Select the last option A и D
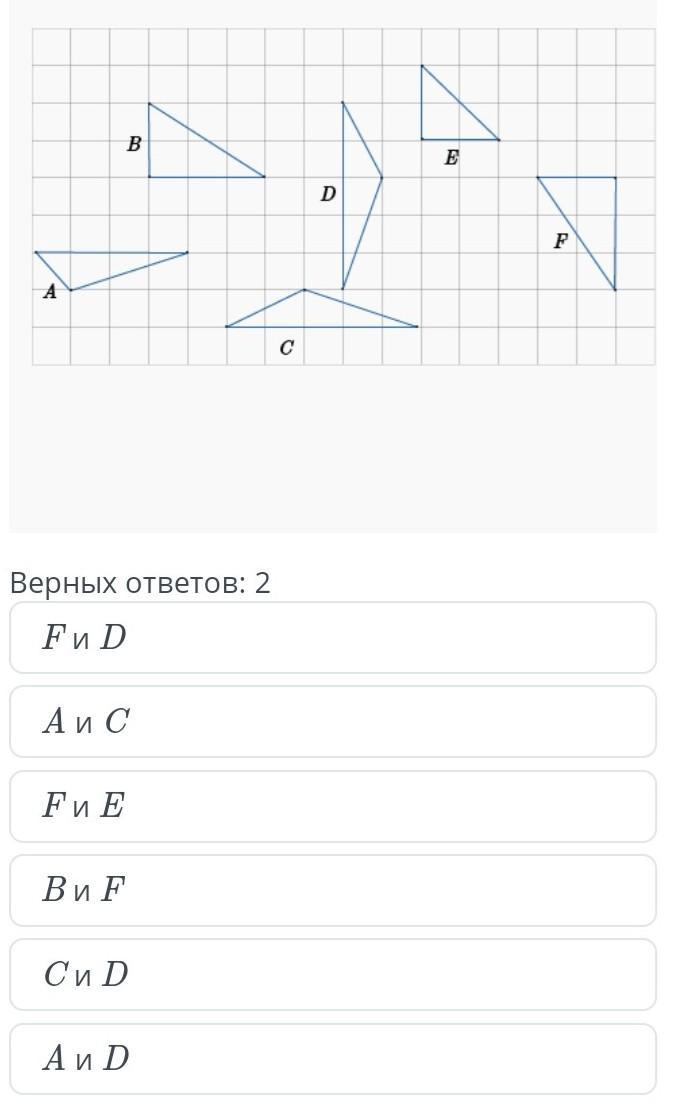Image resolution: width=678 pixels, height=1115 pixels. 332,1058
